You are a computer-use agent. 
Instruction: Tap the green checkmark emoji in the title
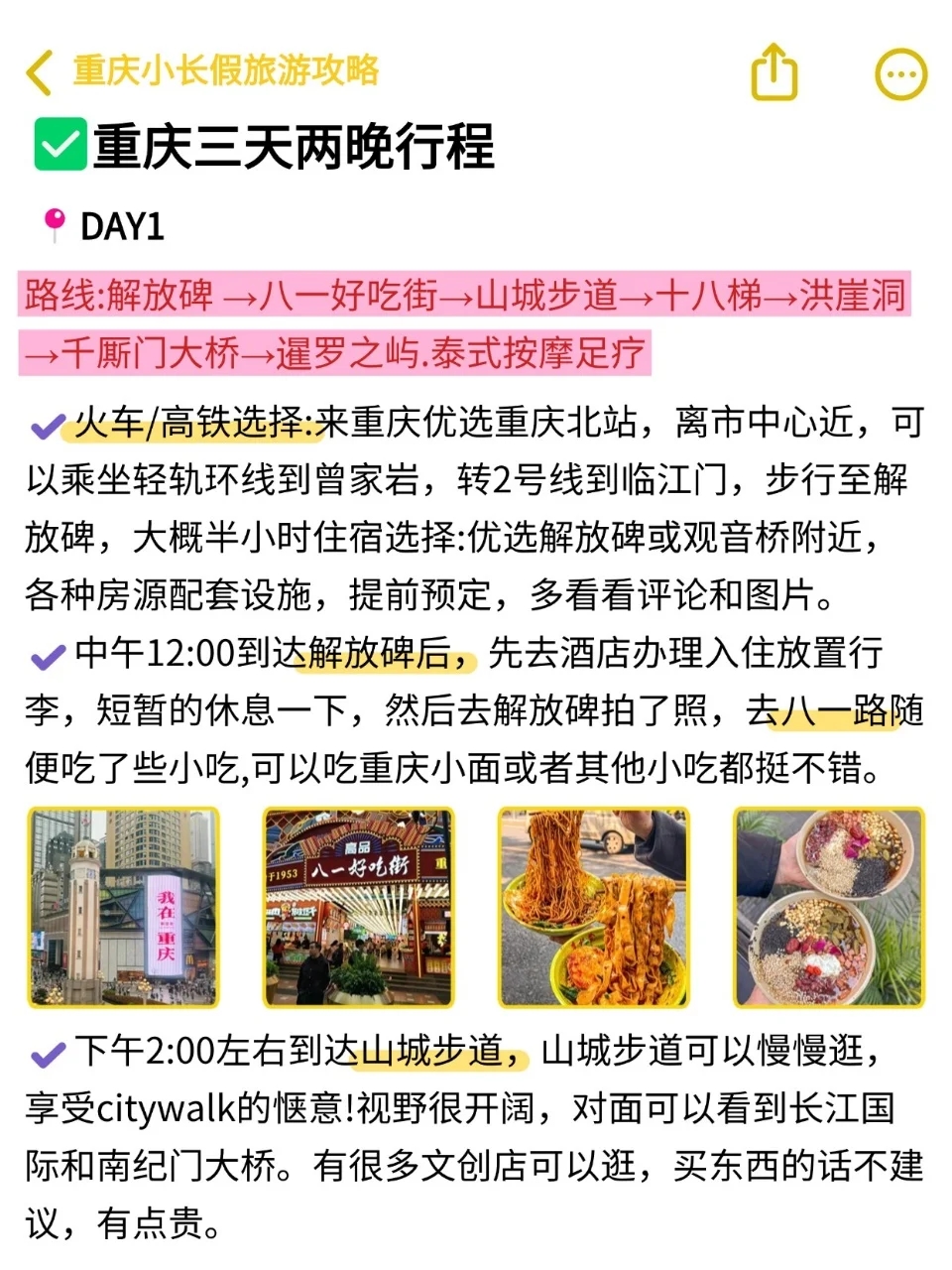59,141
